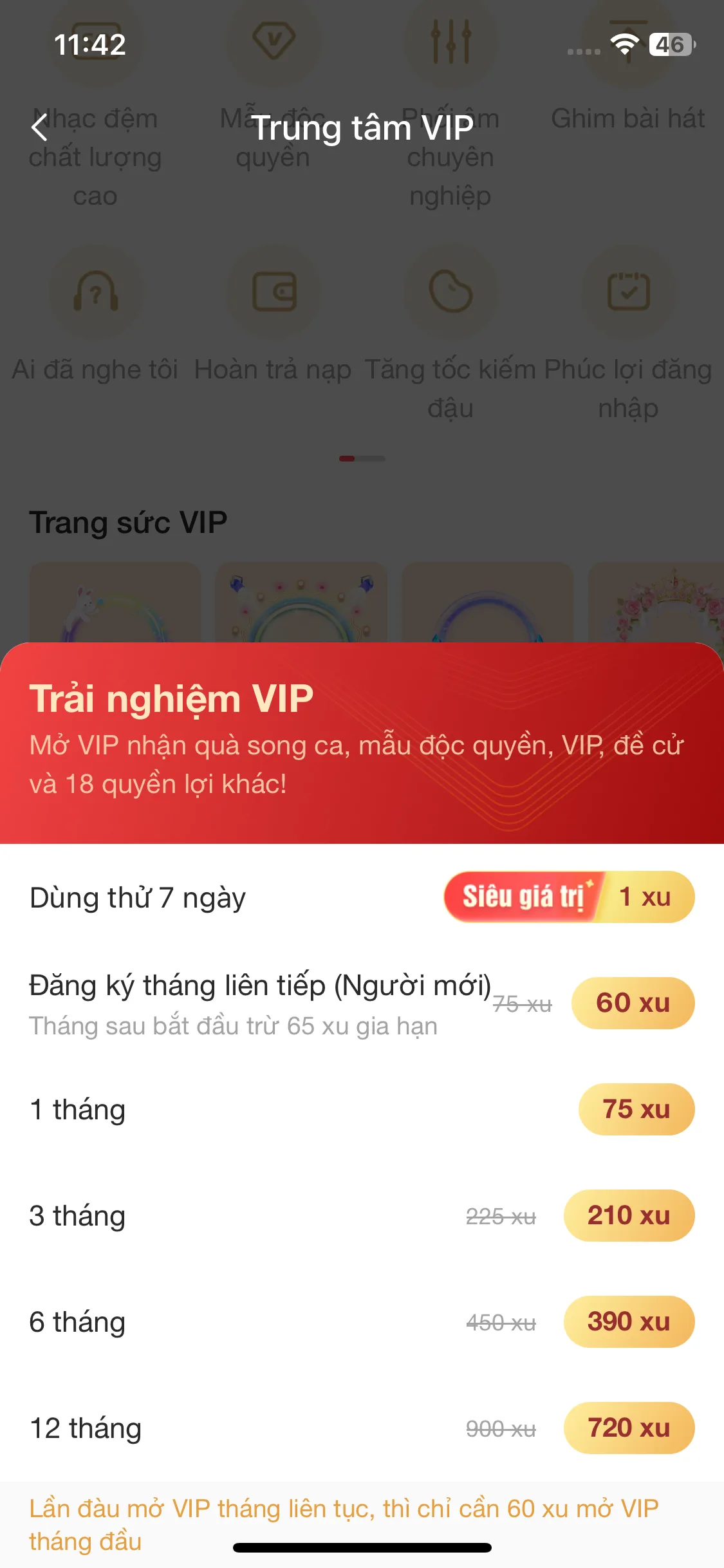Purchase 6 tháng for 390 xu
The height and width of the screenshot is (1568, 724).
628,1321
